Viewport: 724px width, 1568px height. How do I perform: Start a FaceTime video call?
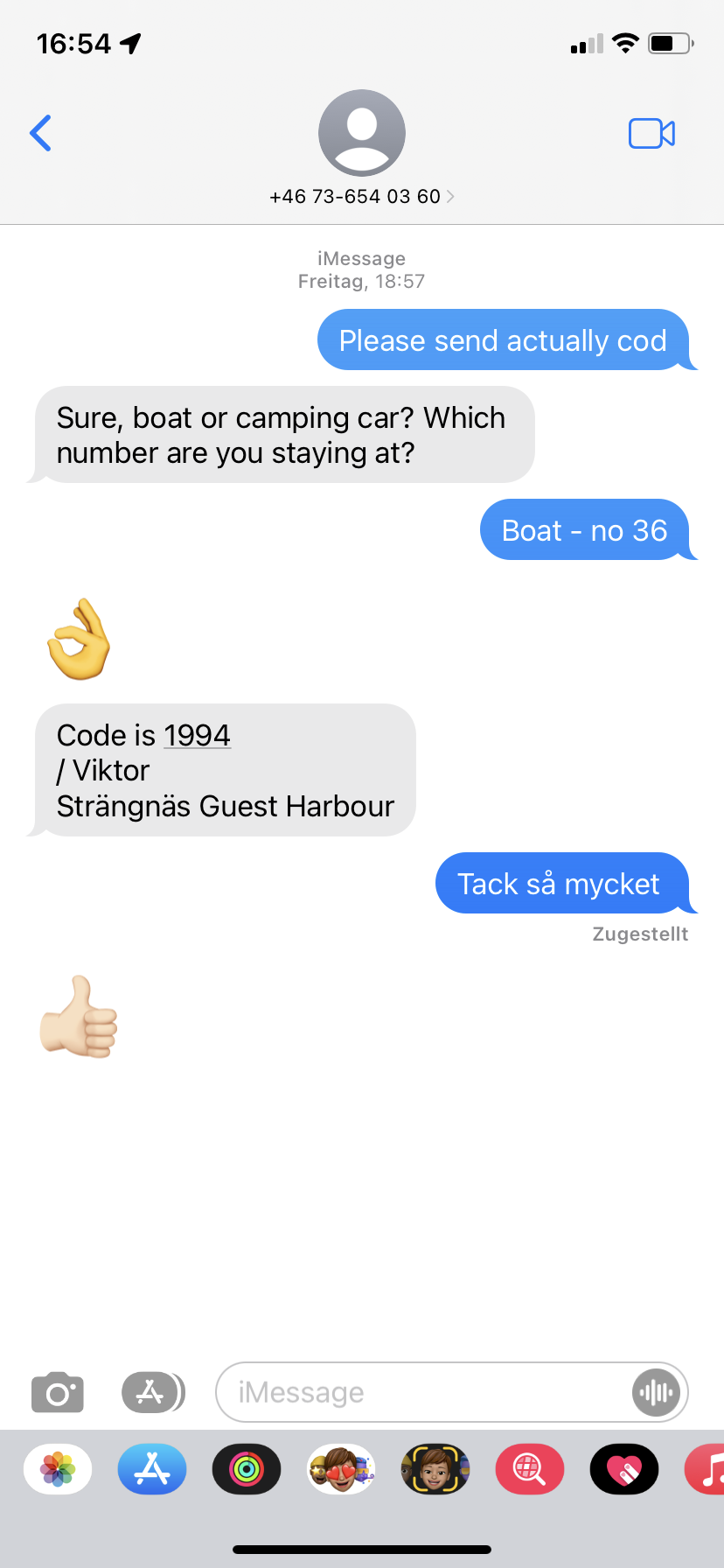click(651, 133)
